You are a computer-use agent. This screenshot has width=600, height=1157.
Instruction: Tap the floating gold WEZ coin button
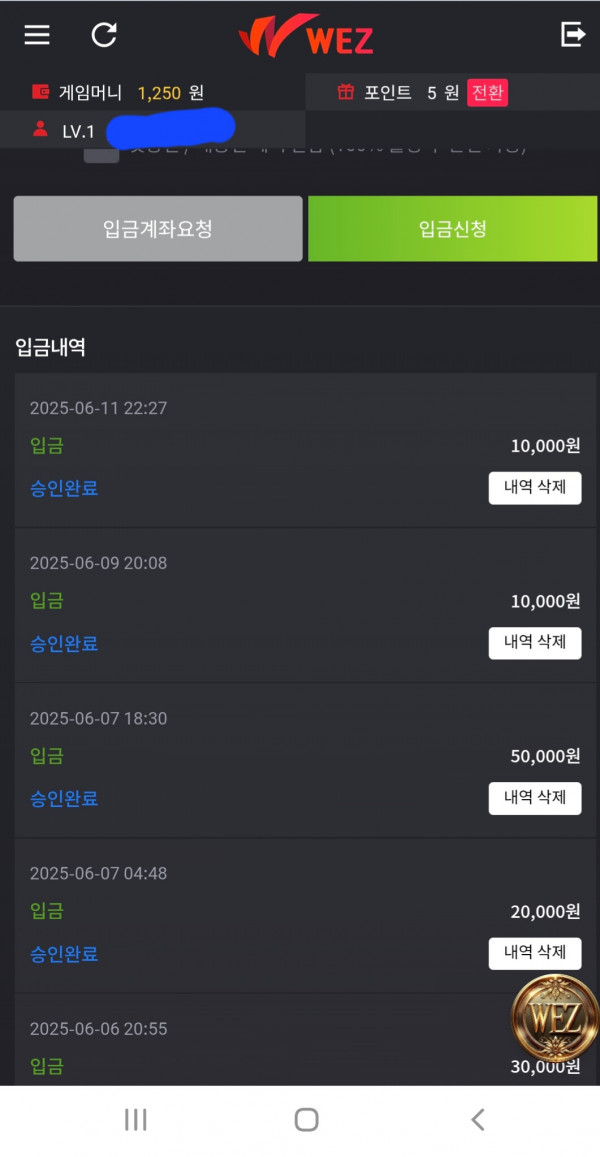tap(555, 1018)
